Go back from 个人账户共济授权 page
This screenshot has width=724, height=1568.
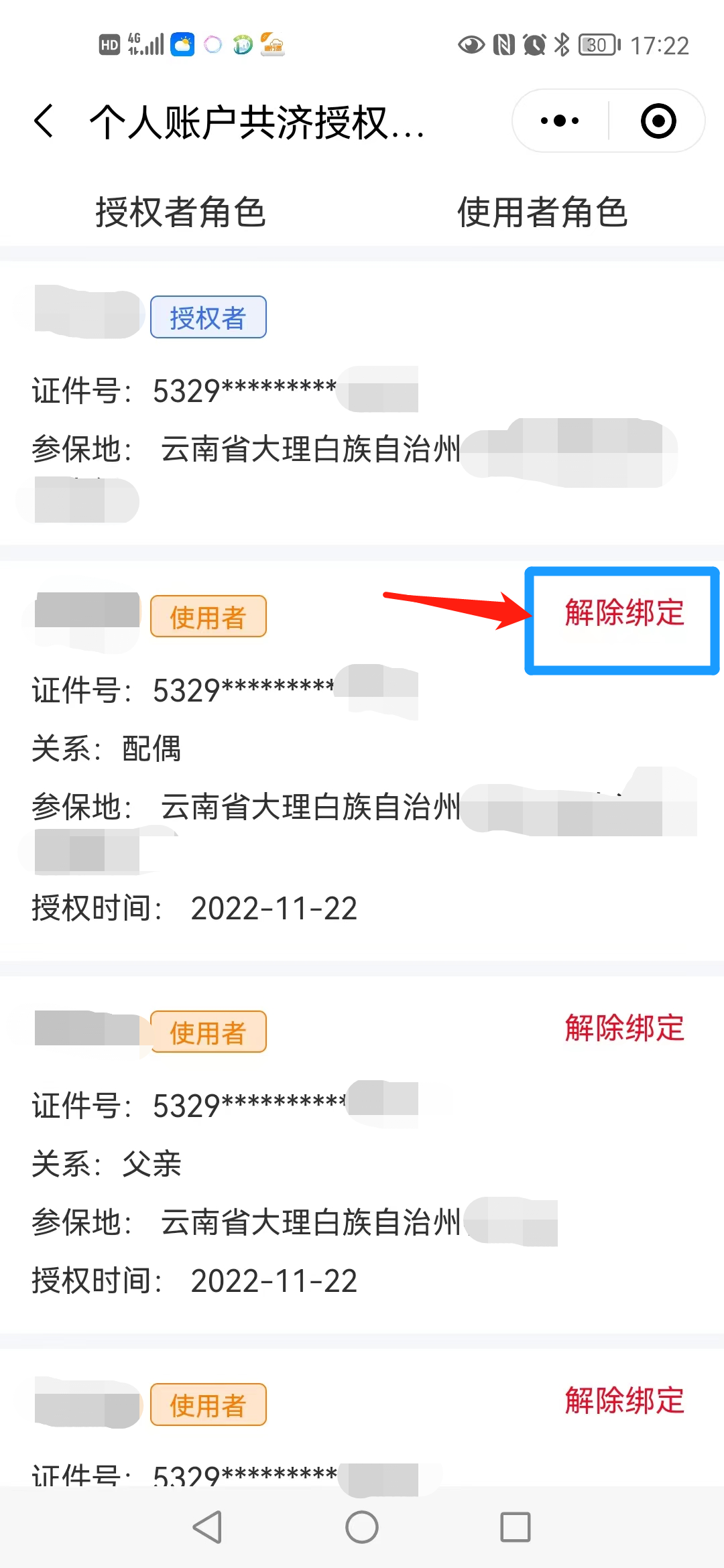click(x=44, y=121)
